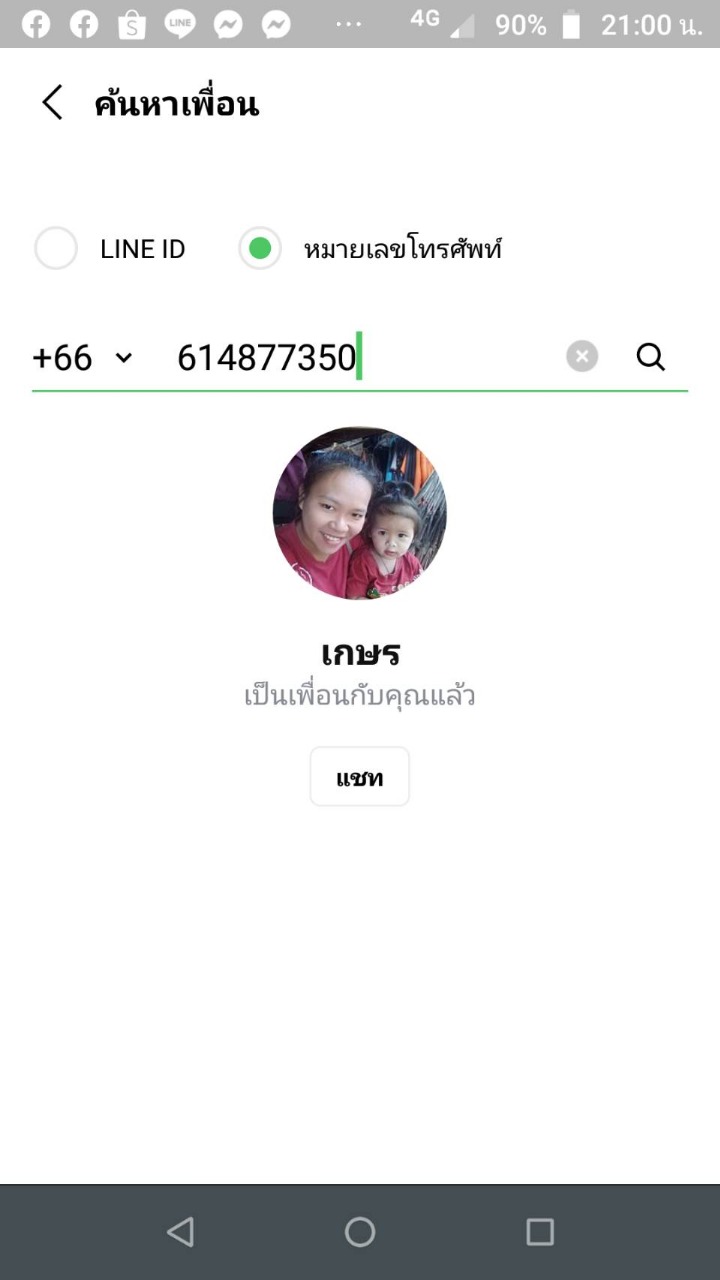Tap the แชท button to chat with เกษร
This screenshot has height=1280, width=720.
pyautogui.click(x=360, y=777)
